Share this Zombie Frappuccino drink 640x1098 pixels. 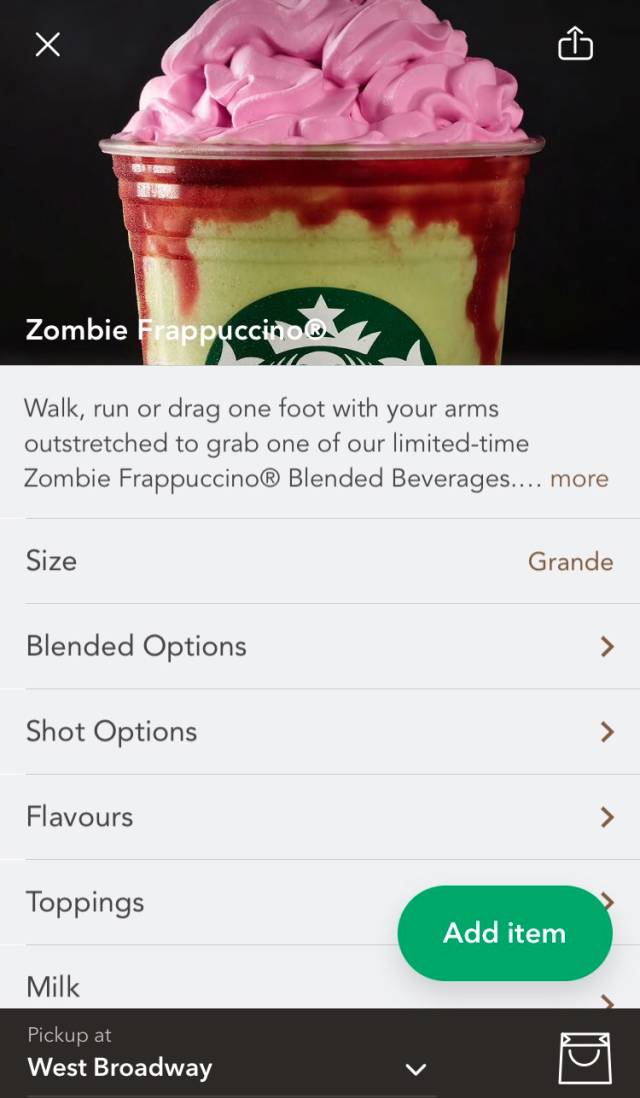pos(575,44)
